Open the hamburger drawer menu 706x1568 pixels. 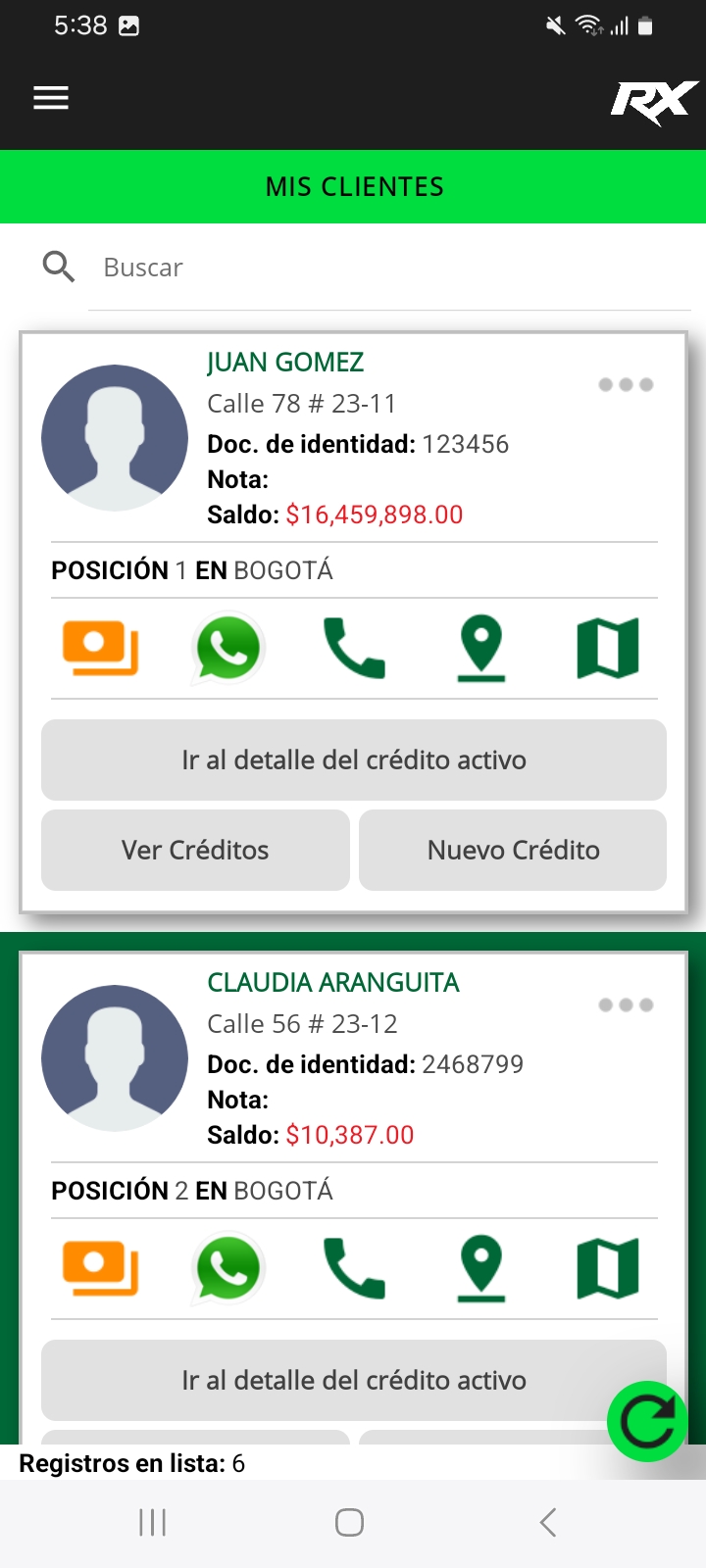51,98
